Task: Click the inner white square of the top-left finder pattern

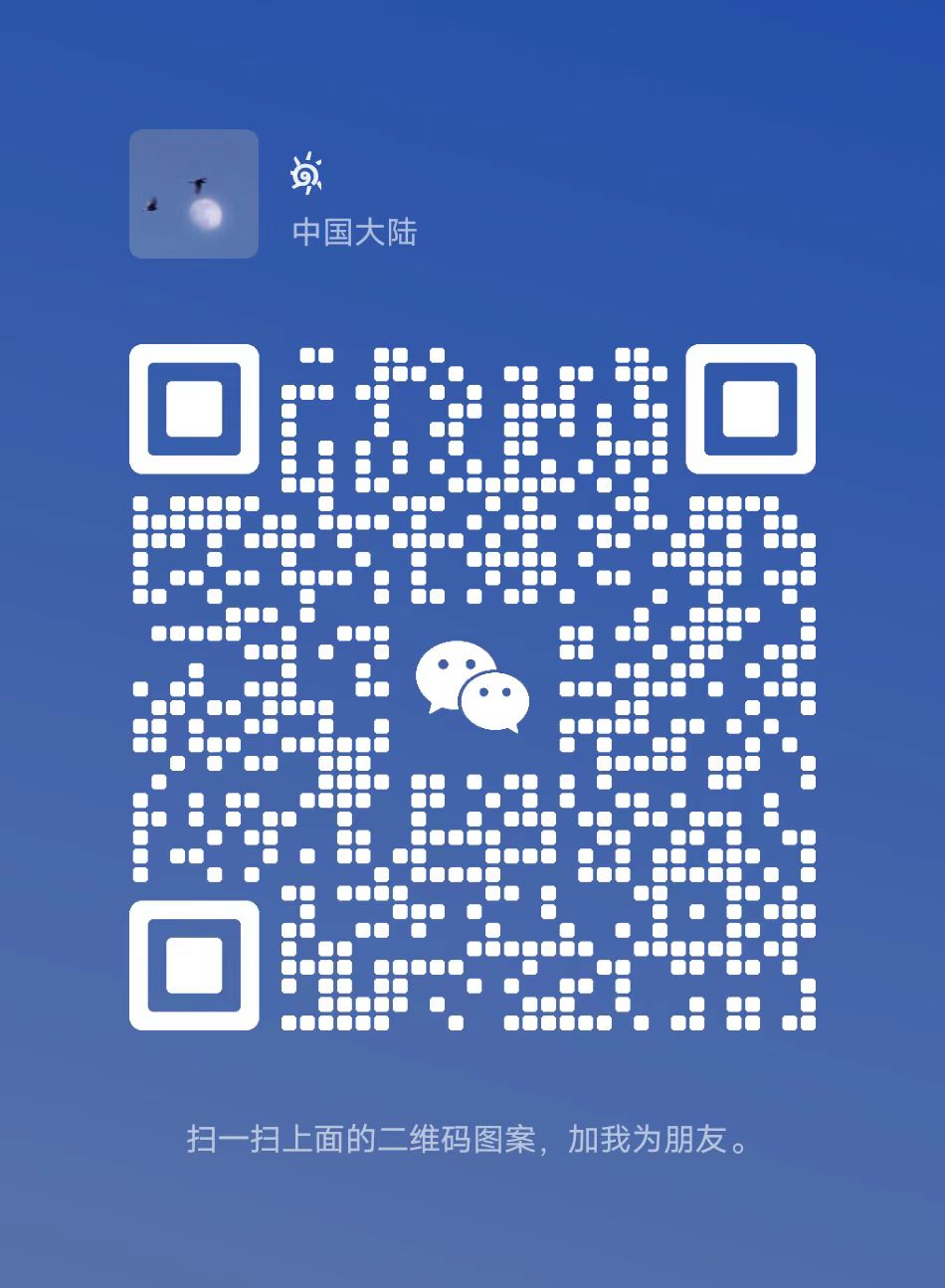Action: [x=195, y=410]
